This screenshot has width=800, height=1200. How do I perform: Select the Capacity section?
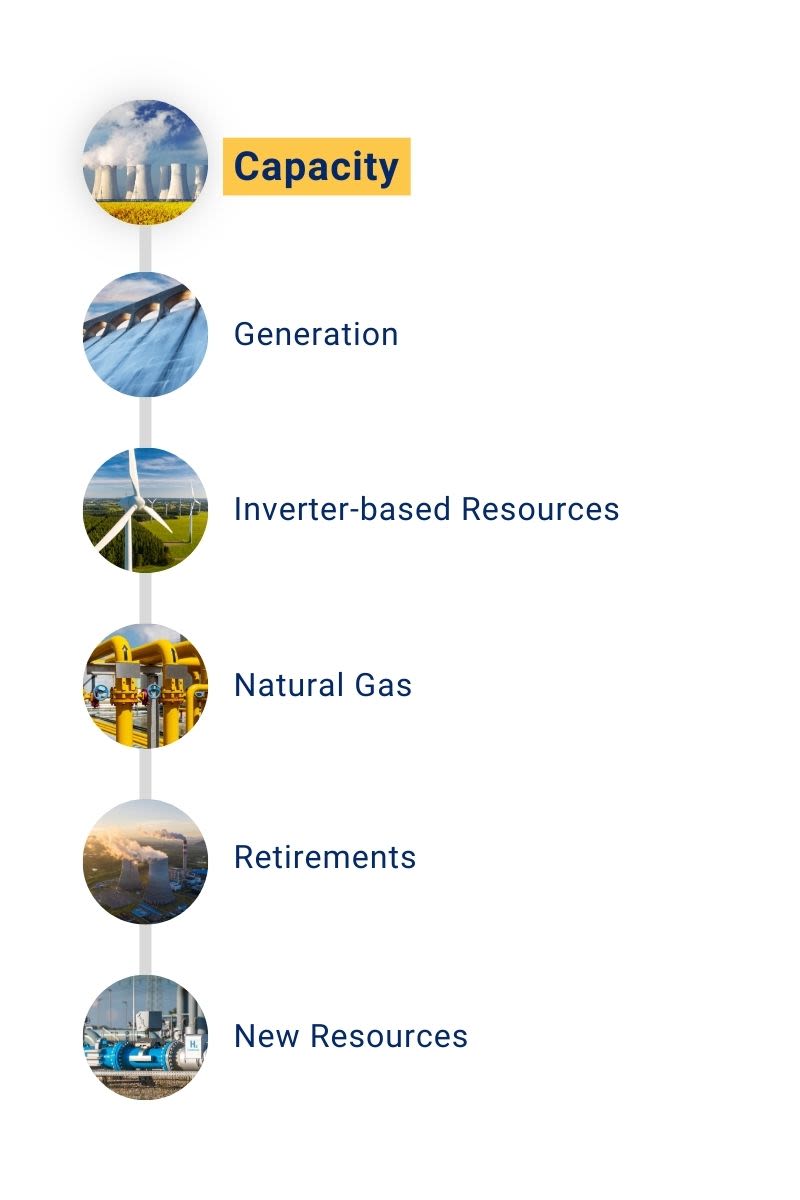point(316,166)
